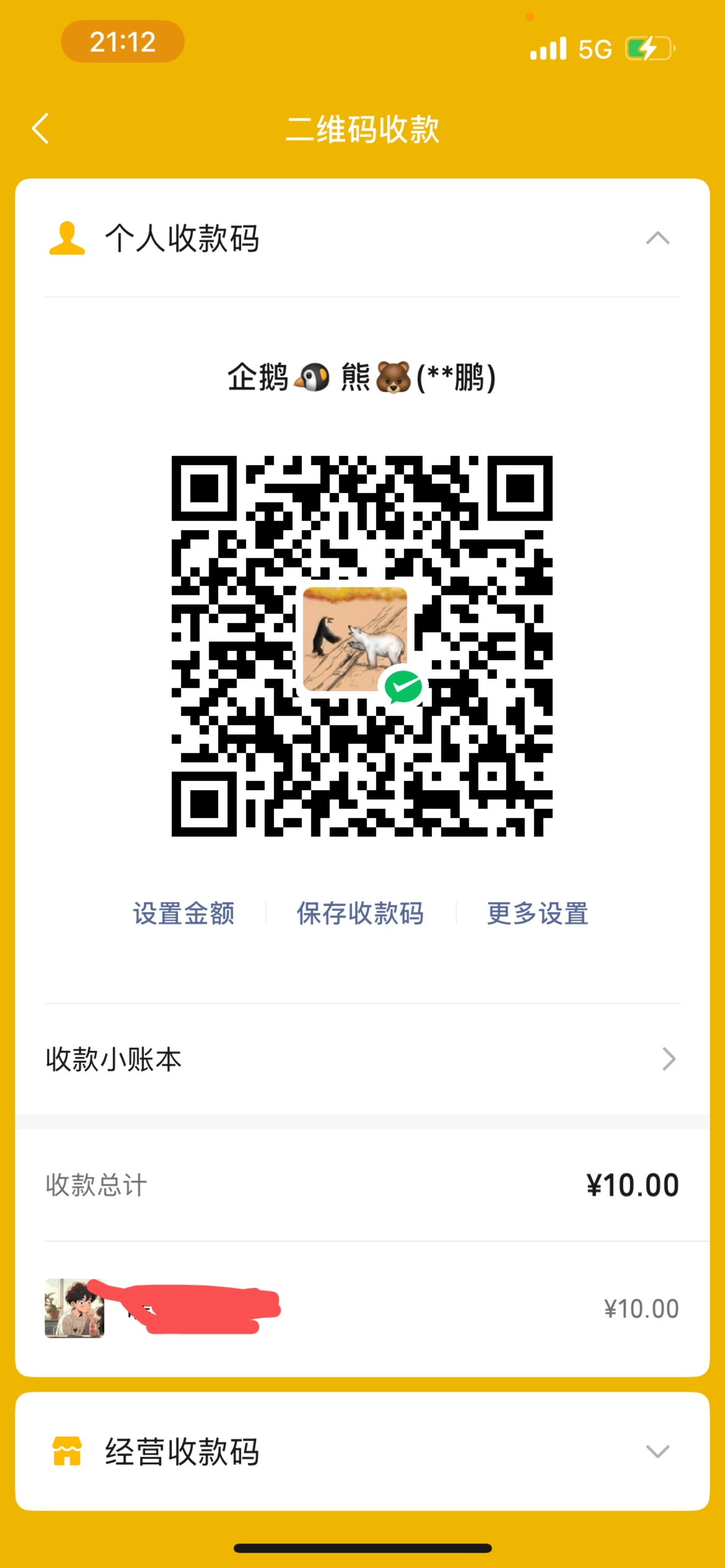Open 更多设置 options
The height and width of the screenshot is (1568, 725).
click(537, 913)
